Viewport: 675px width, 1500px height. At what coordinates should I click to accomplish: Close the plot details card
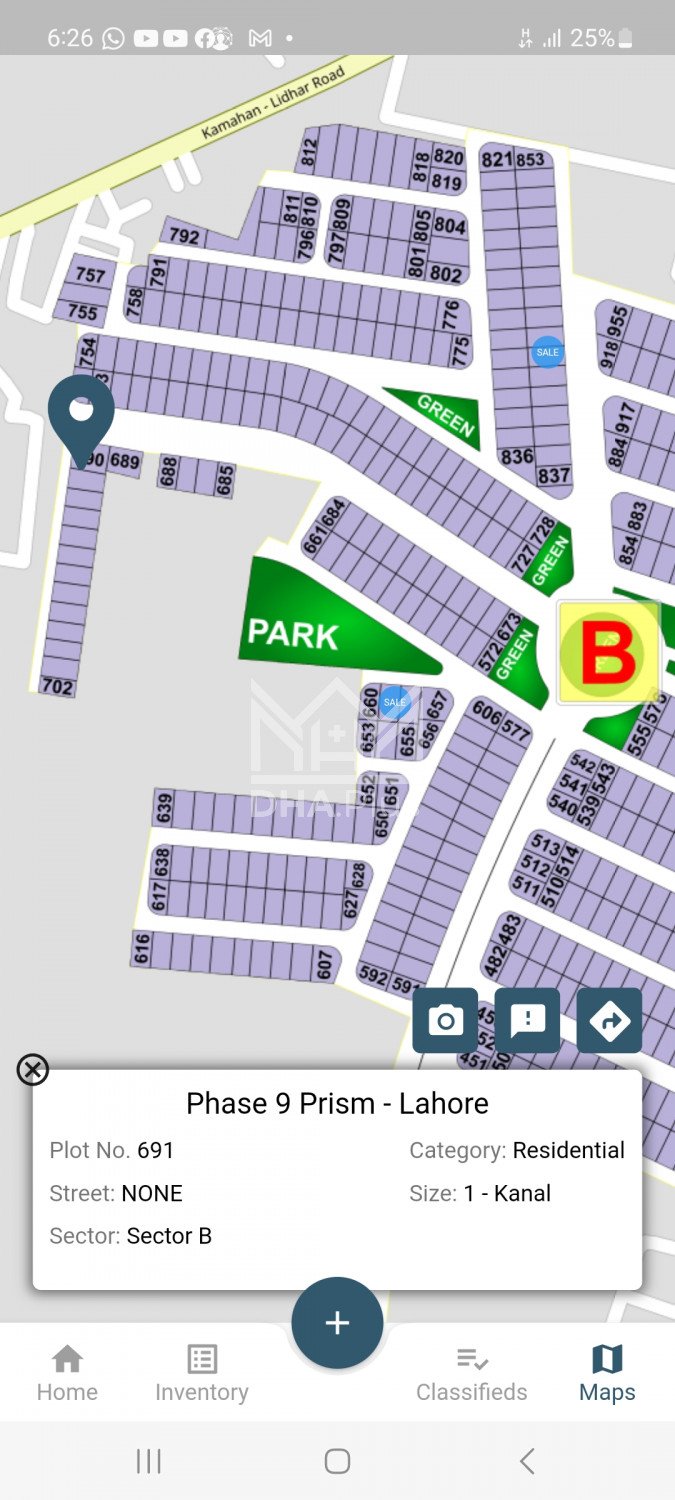click(33, 1069)
